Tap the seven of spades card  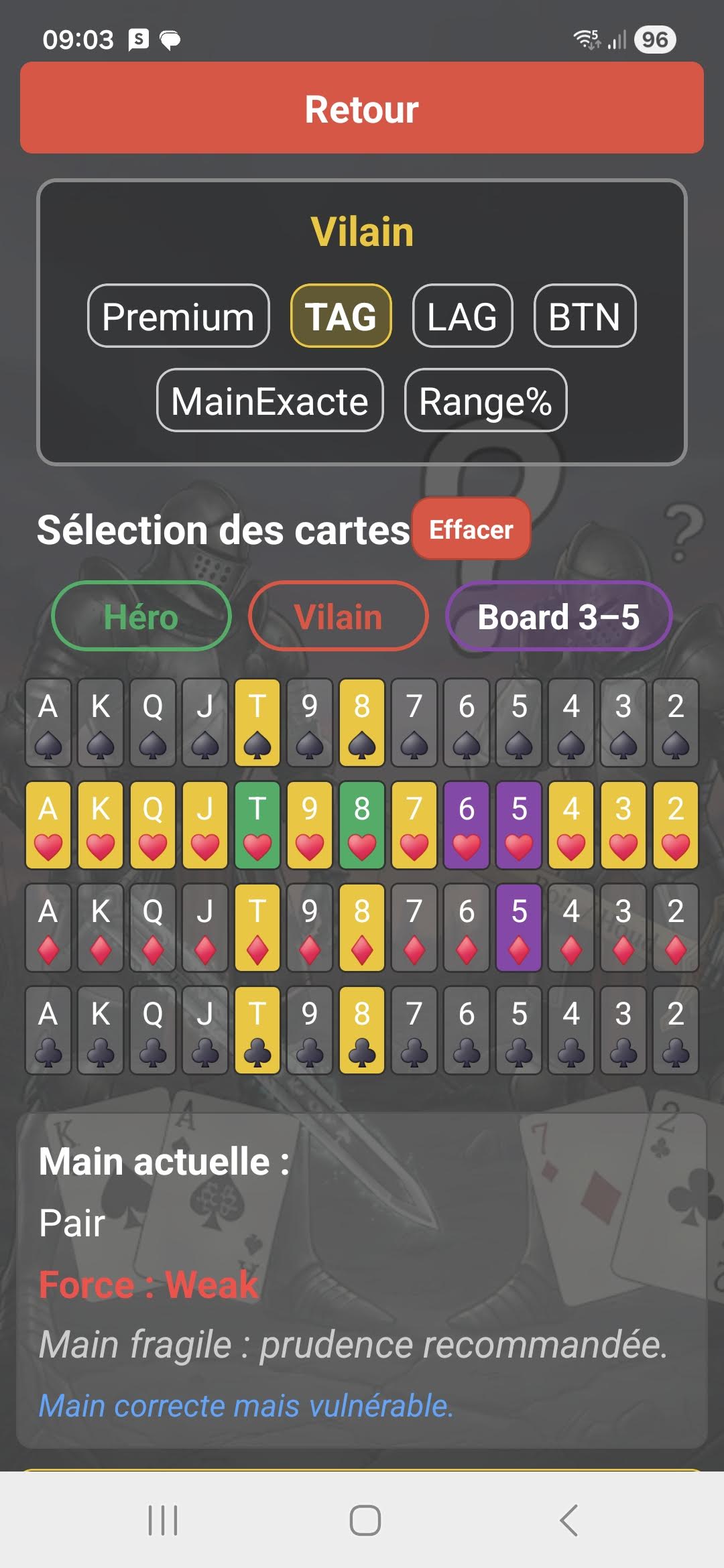414,722
